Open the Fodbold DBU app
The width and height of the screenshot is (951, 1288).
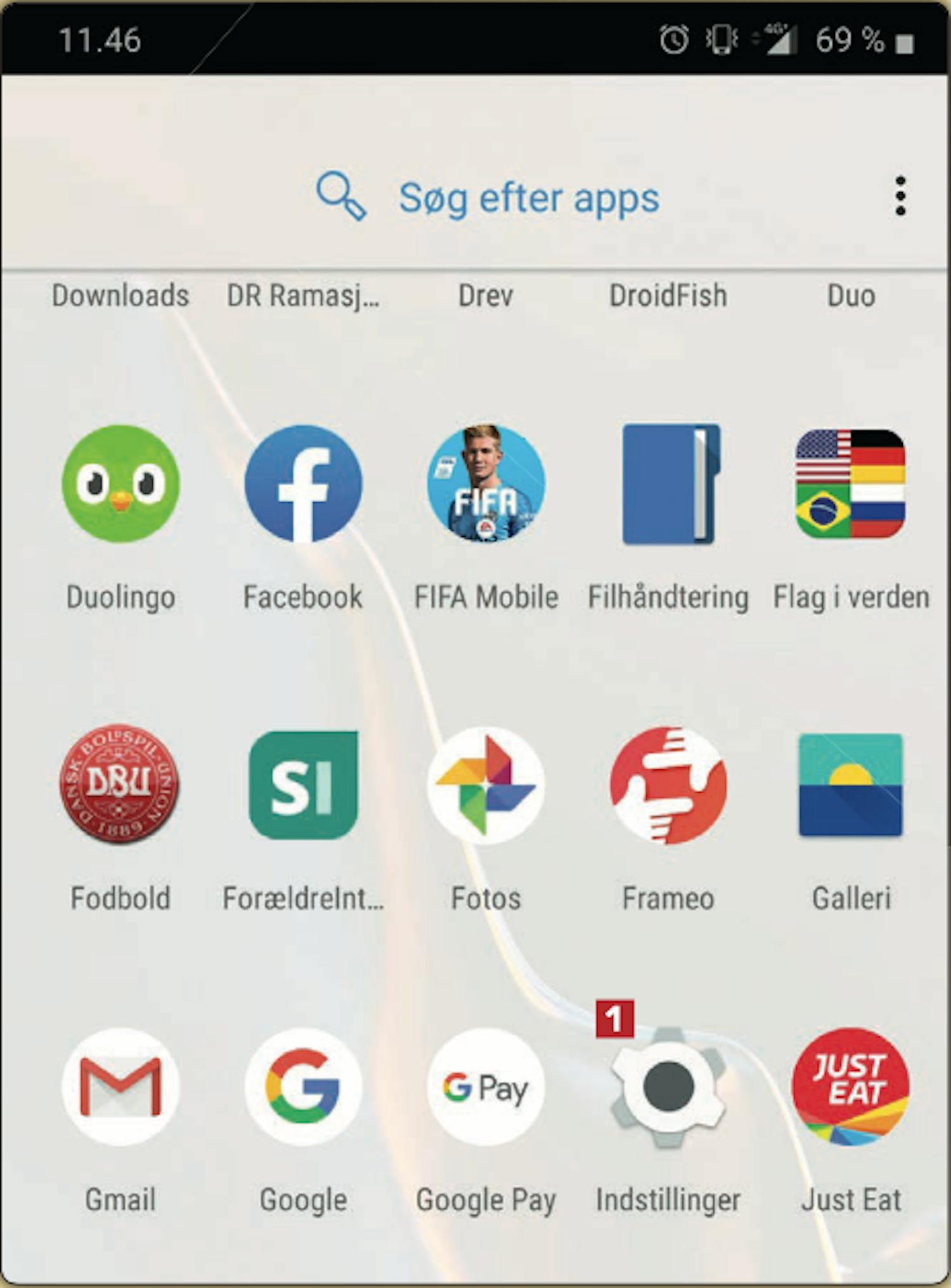click(119, 785)
